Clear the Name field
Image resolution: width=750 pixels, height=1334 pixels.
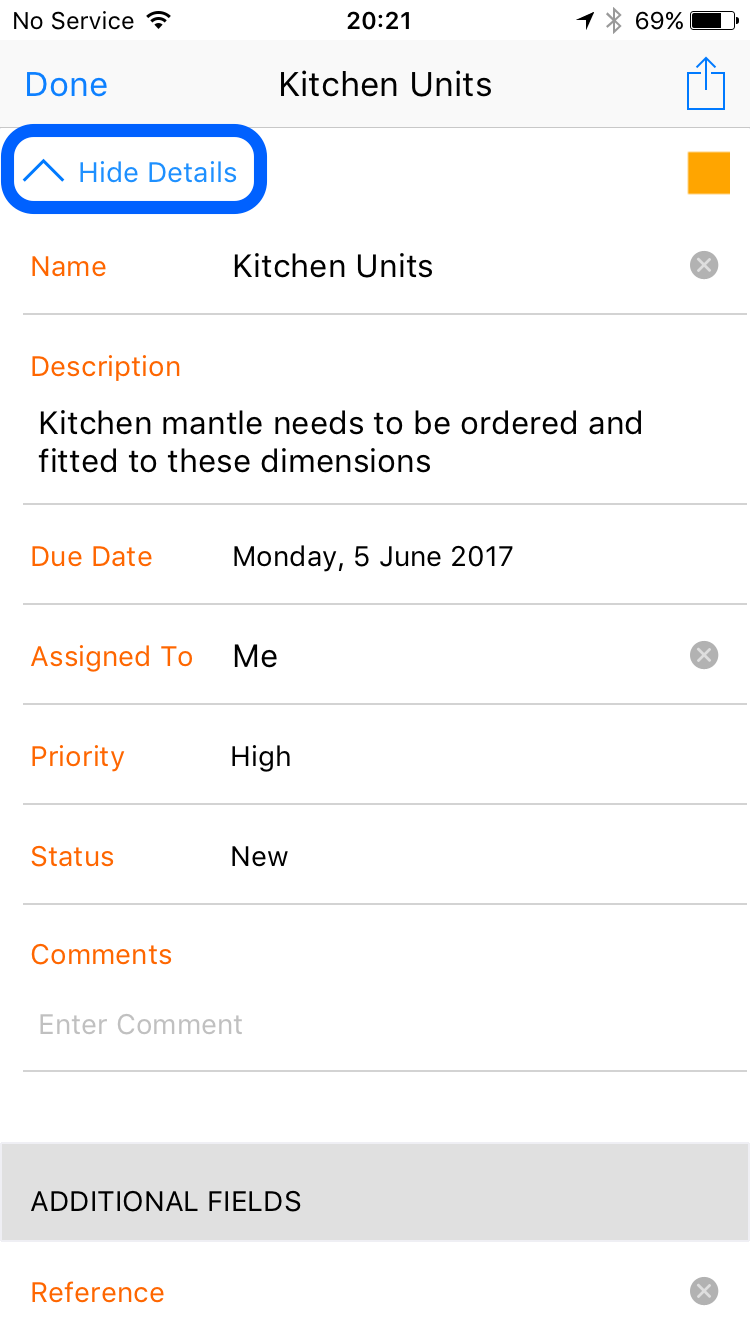(x=704, y=265)
